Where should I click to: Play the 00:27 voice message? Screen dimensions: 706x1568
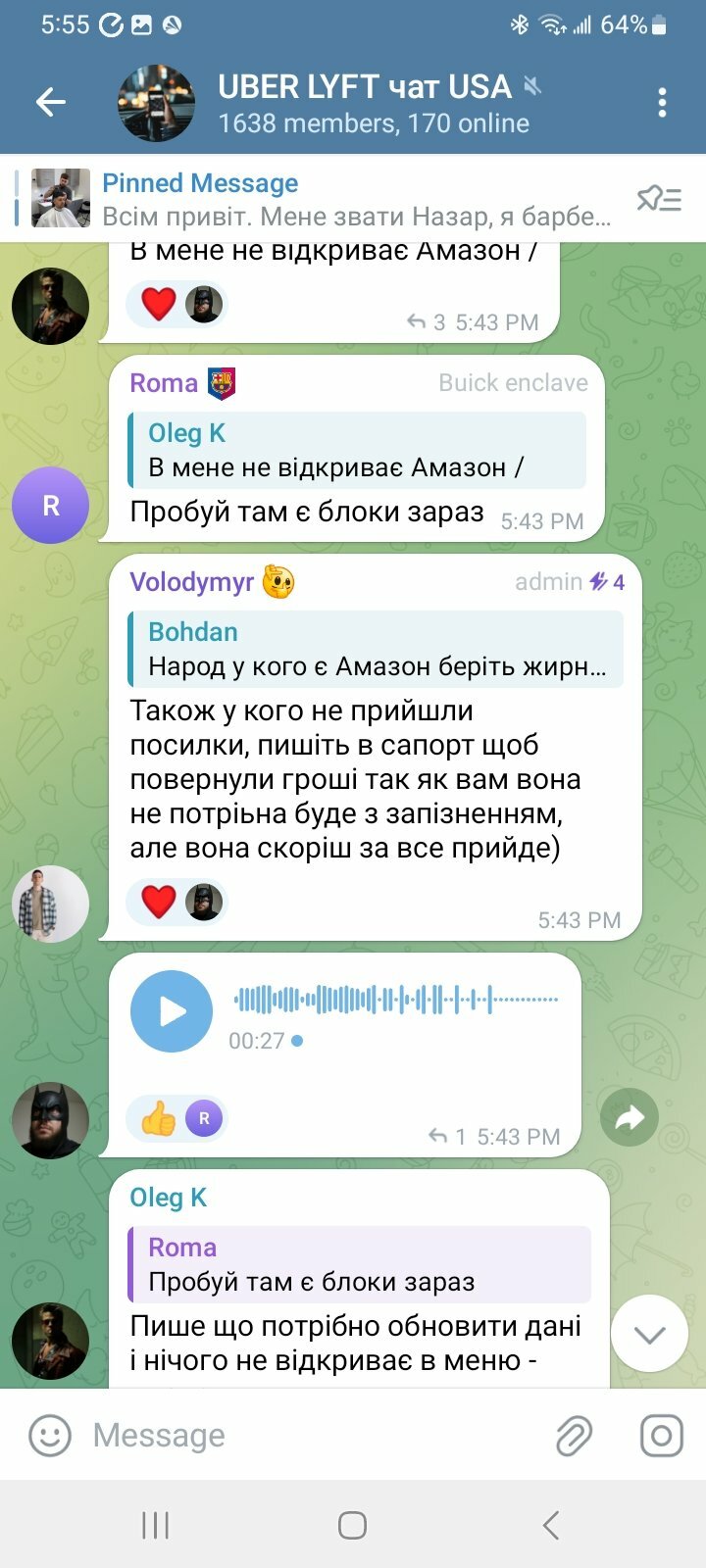[172, 1011]
